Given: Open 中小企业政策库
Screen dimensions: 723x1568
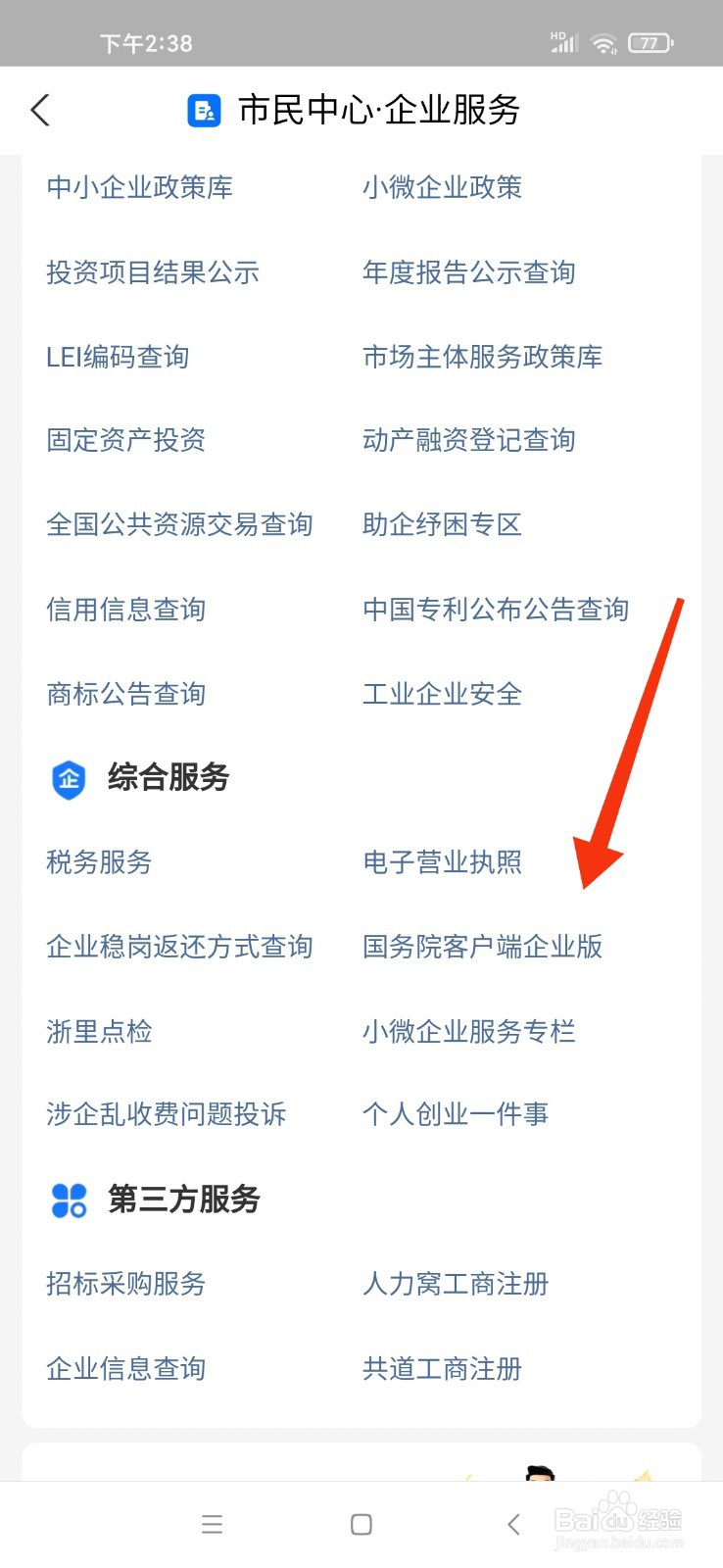Looking at the screenshot, I should [x=140, y=188].
